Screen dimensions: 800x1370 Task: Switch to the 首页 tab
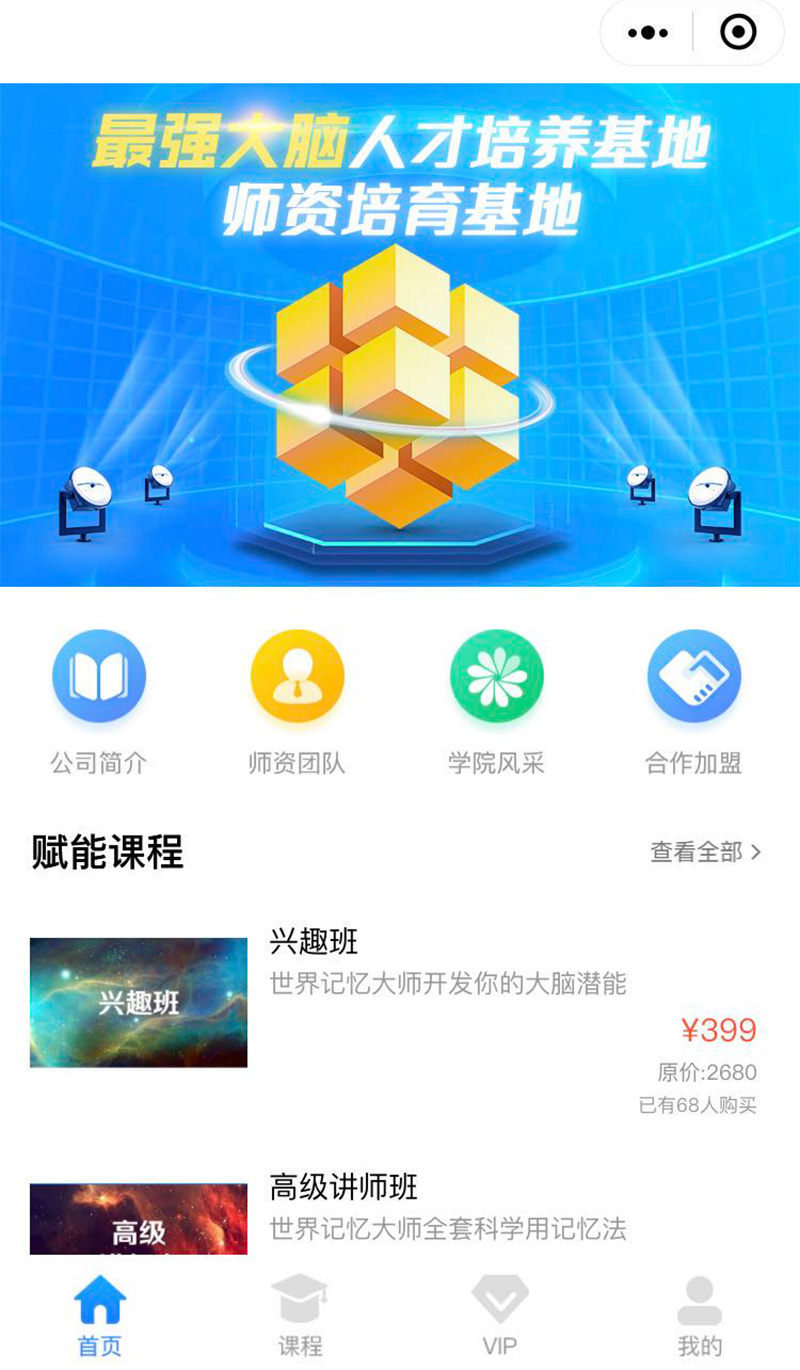pyautogui.click(x=100, y=1316)
